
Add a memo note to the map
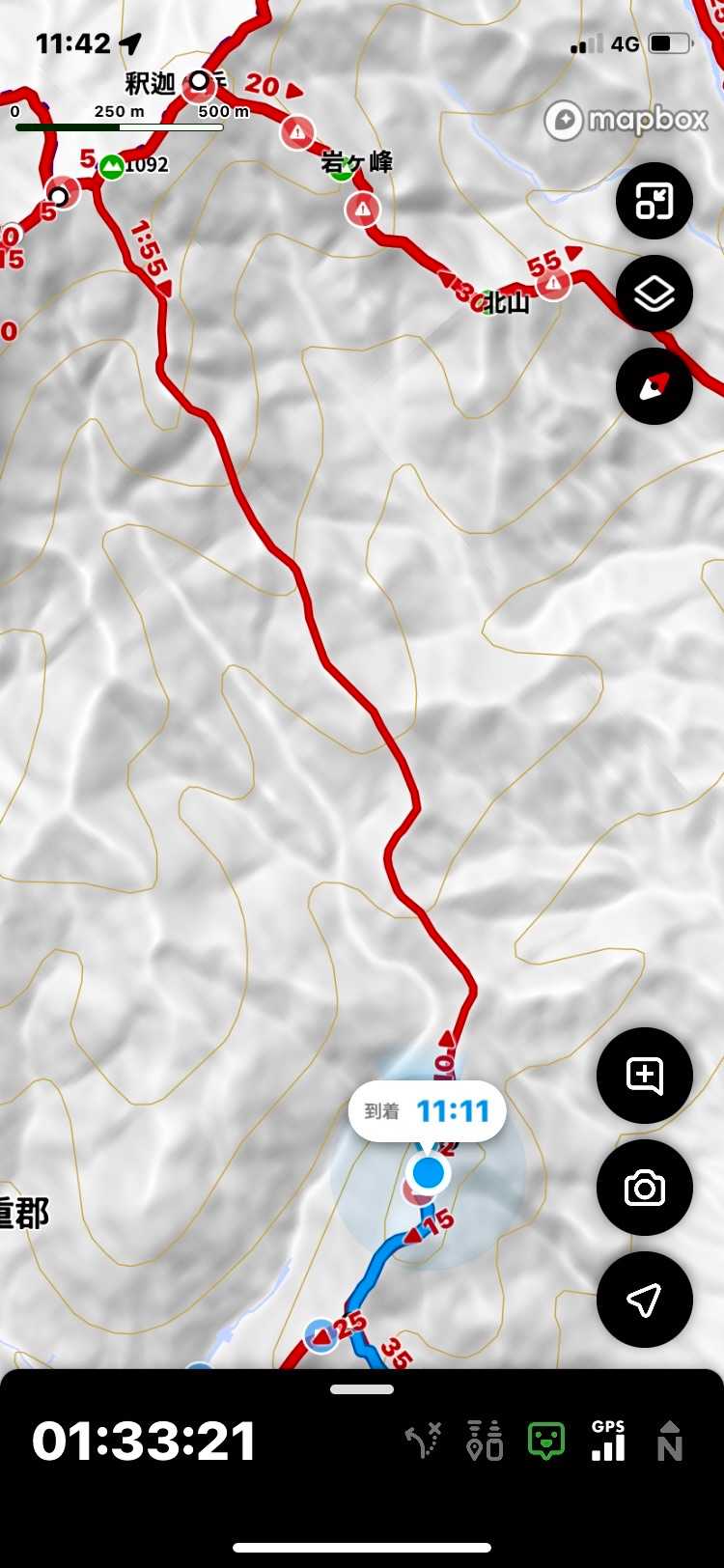click(645, 1076)
